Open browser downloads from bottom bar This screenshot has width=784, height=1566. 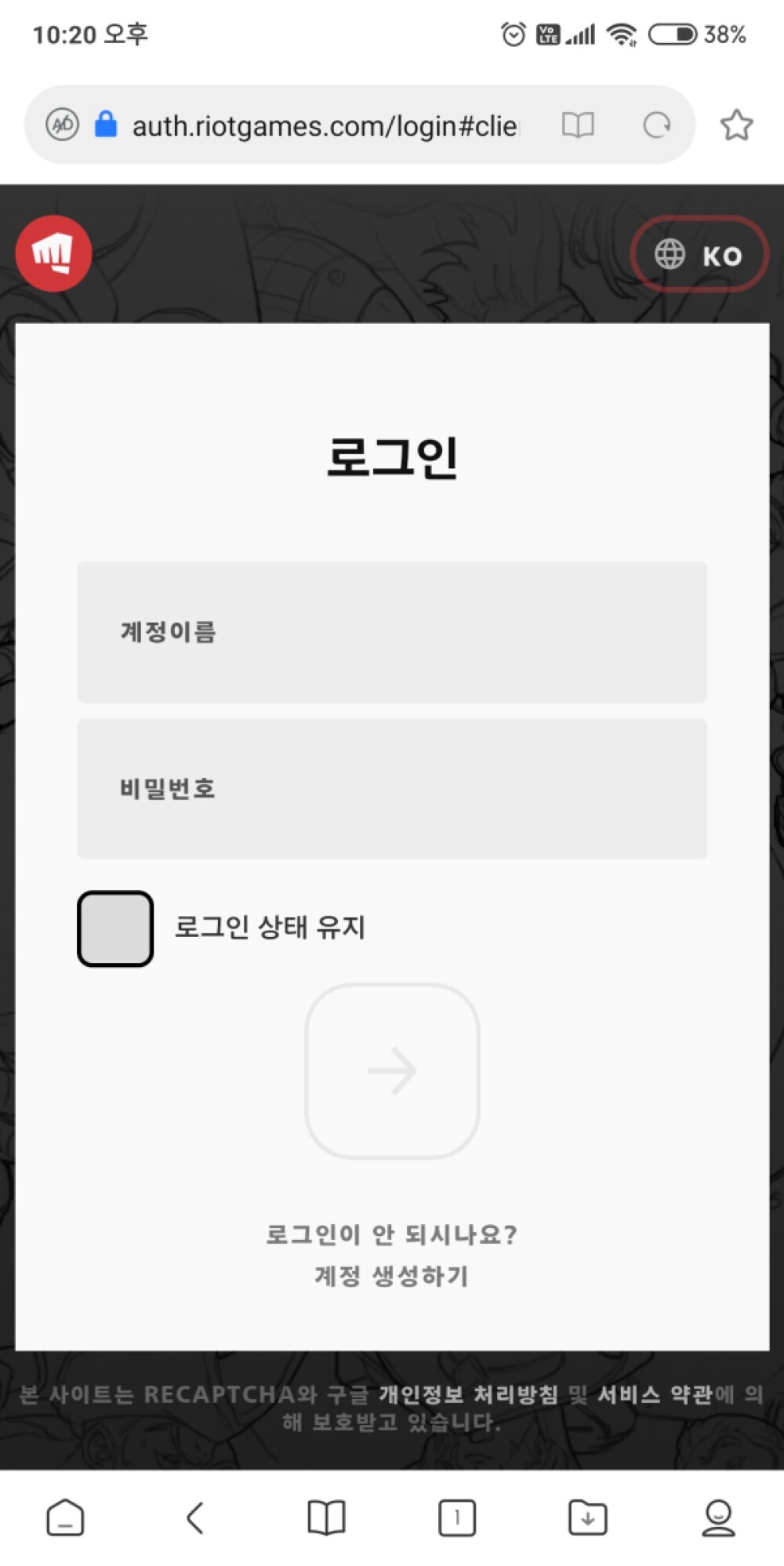(586, 1517)
